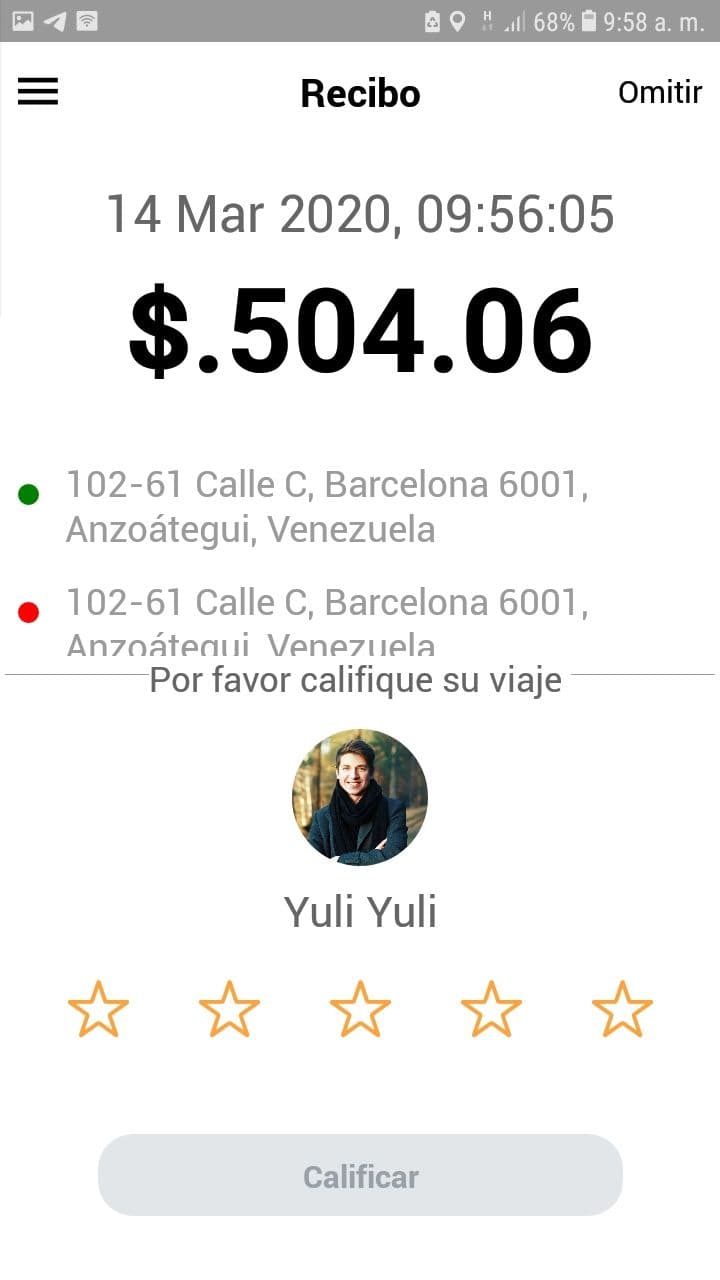This screenshot has width=720, height=1280.
Task: Give a five star rating
Action: [622, 1008]
